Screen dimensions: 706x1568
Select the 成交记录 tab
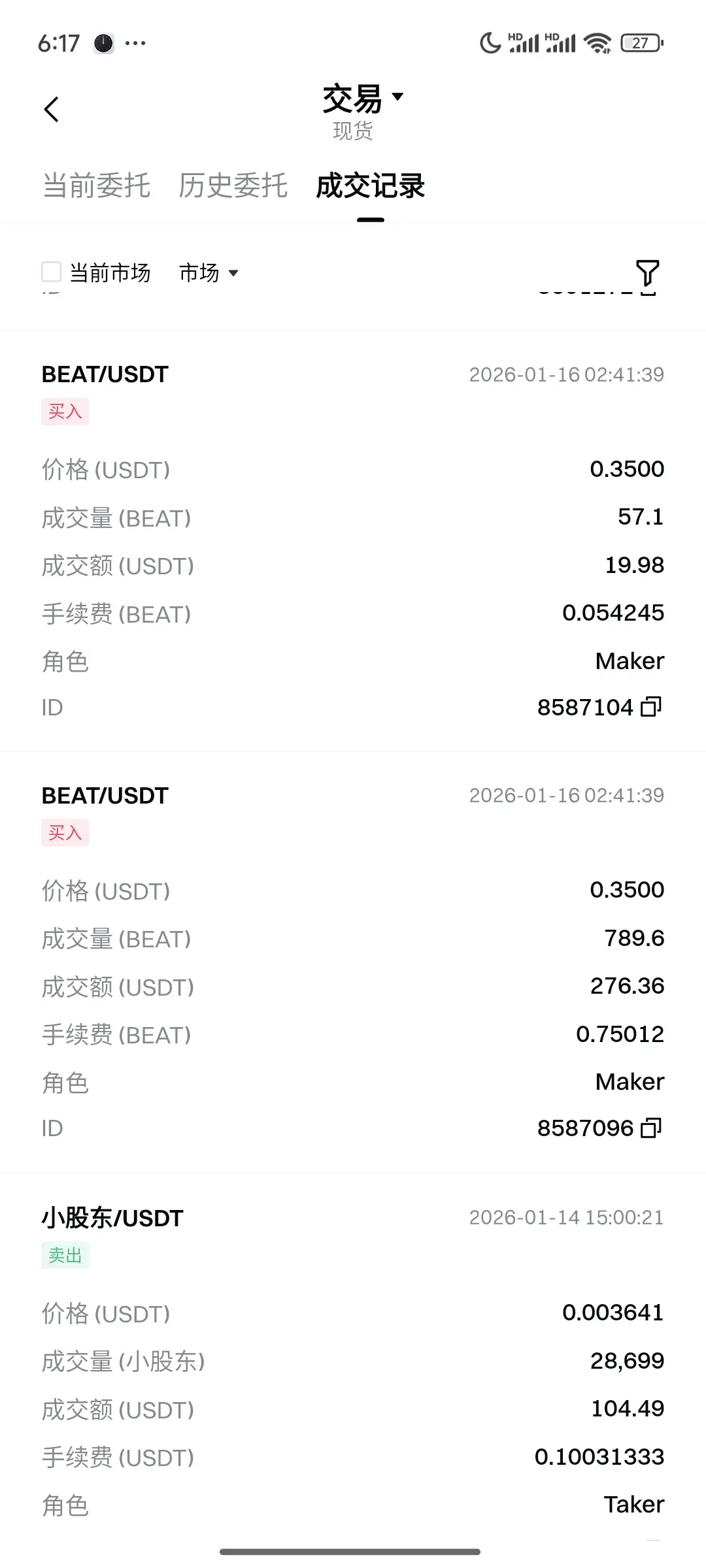click(x=370, y=186)
